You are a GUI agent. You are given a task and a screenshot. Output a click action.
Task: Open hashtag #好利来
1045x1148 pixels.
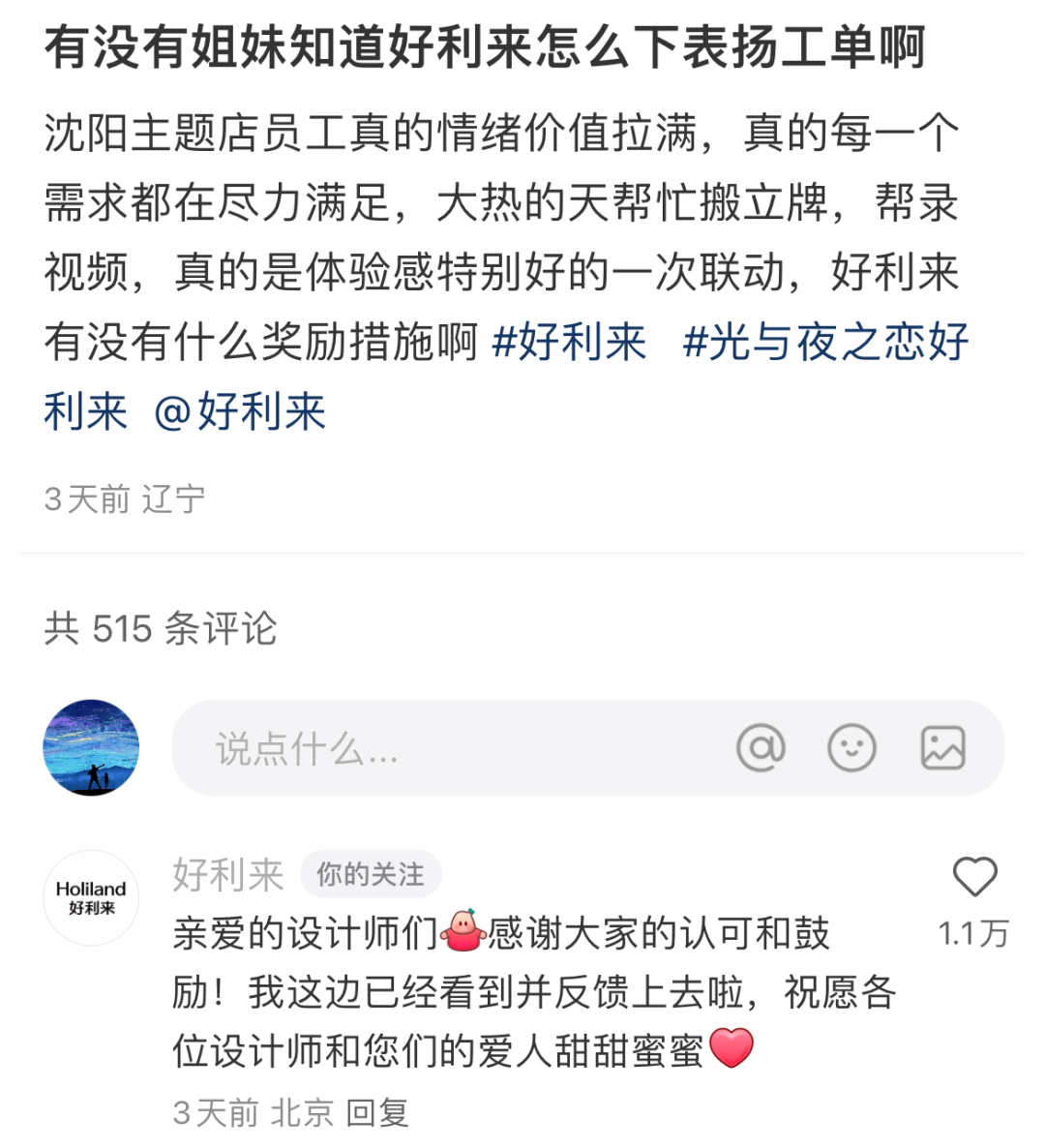coord(569,343)
